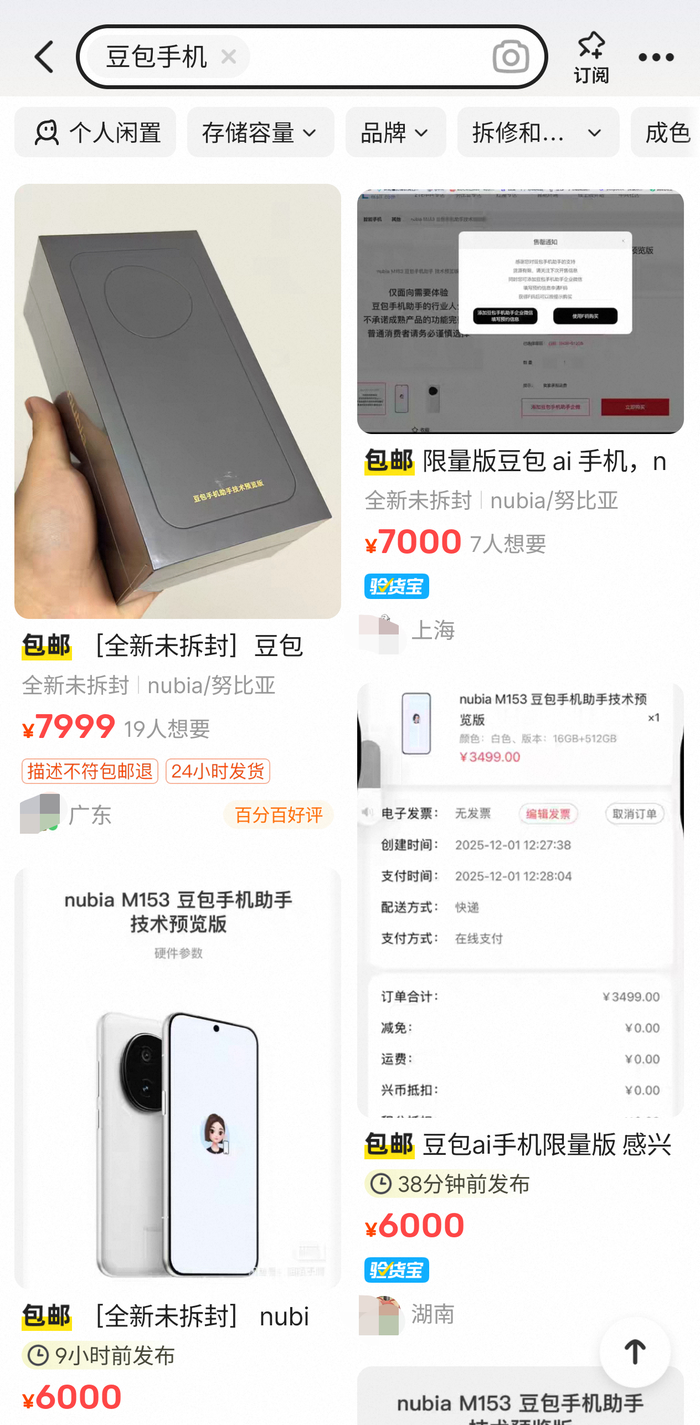Search by photo with the camera icon
Viewport: 700px width, 1425px height.
(510, 57)
